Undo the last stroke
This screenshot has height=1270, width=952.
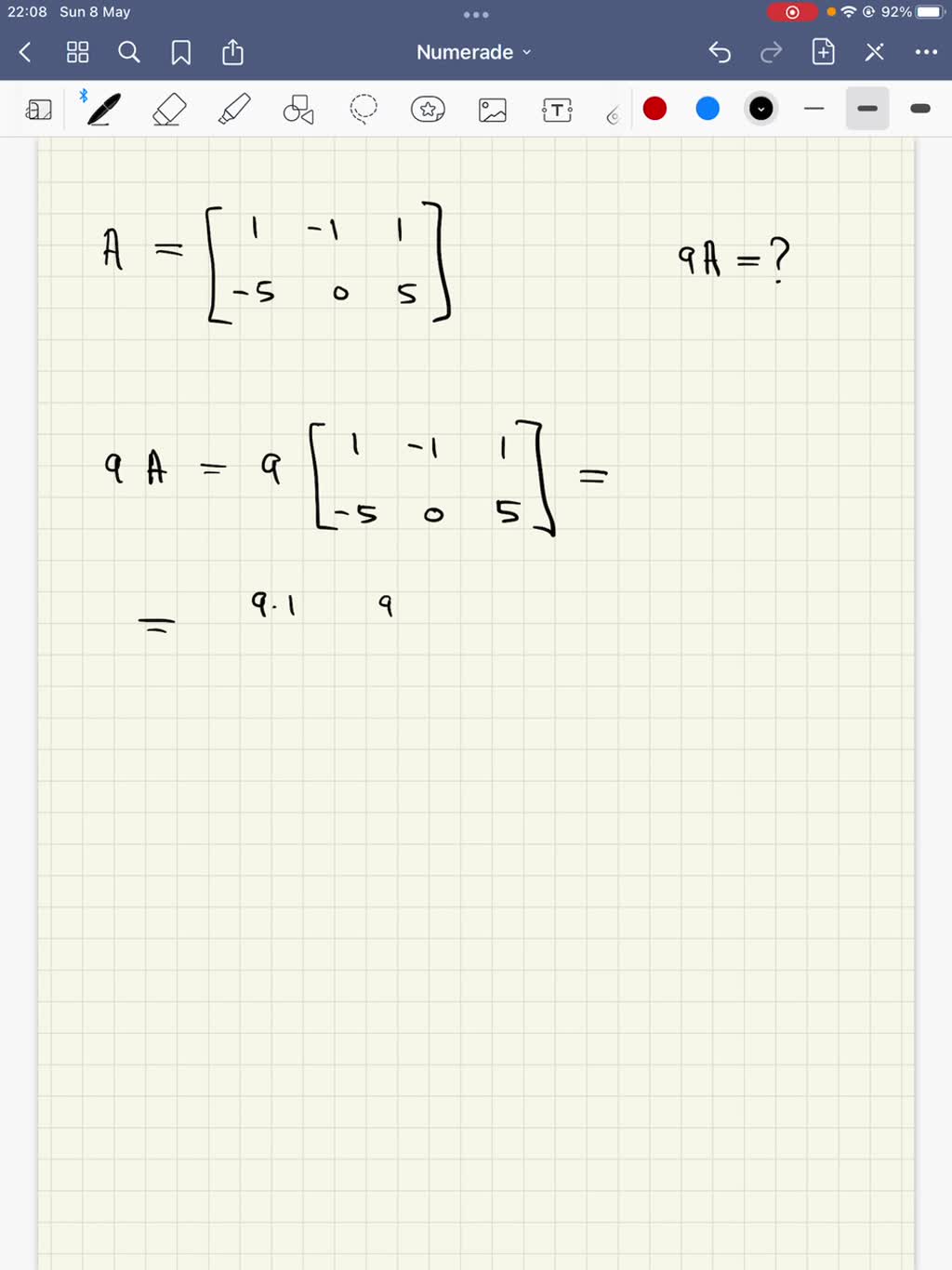click(720, 53)
